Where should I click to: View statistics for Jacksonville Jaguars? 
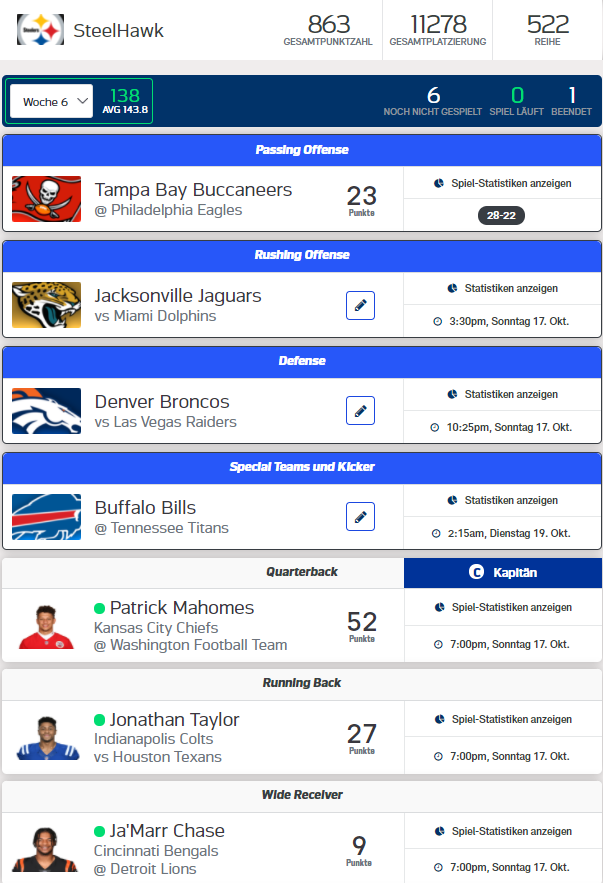coord(503,288)
